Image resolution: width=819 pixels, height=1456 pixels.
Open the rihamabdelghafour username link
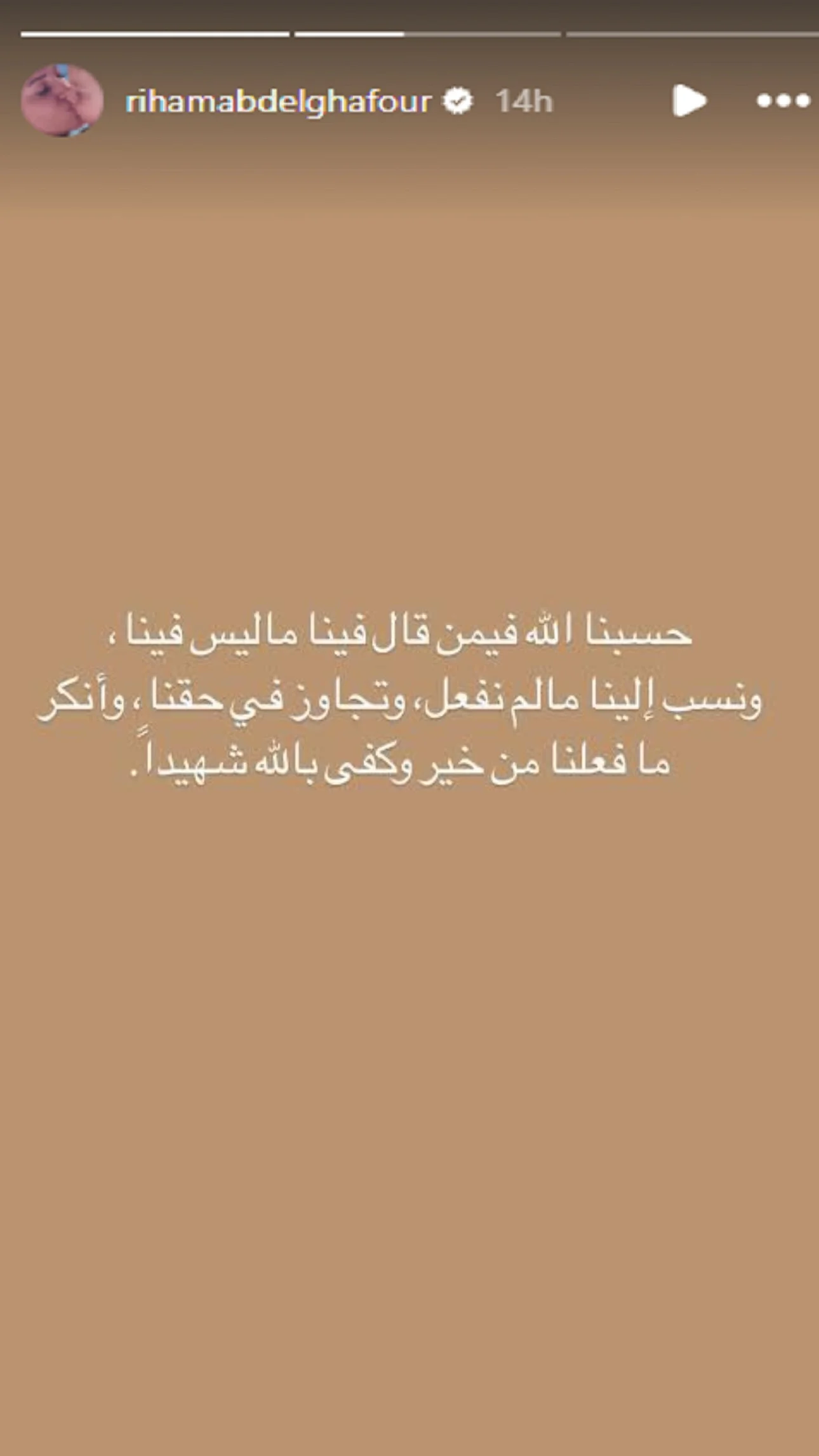pyautogui.click(x=278, y=102)
